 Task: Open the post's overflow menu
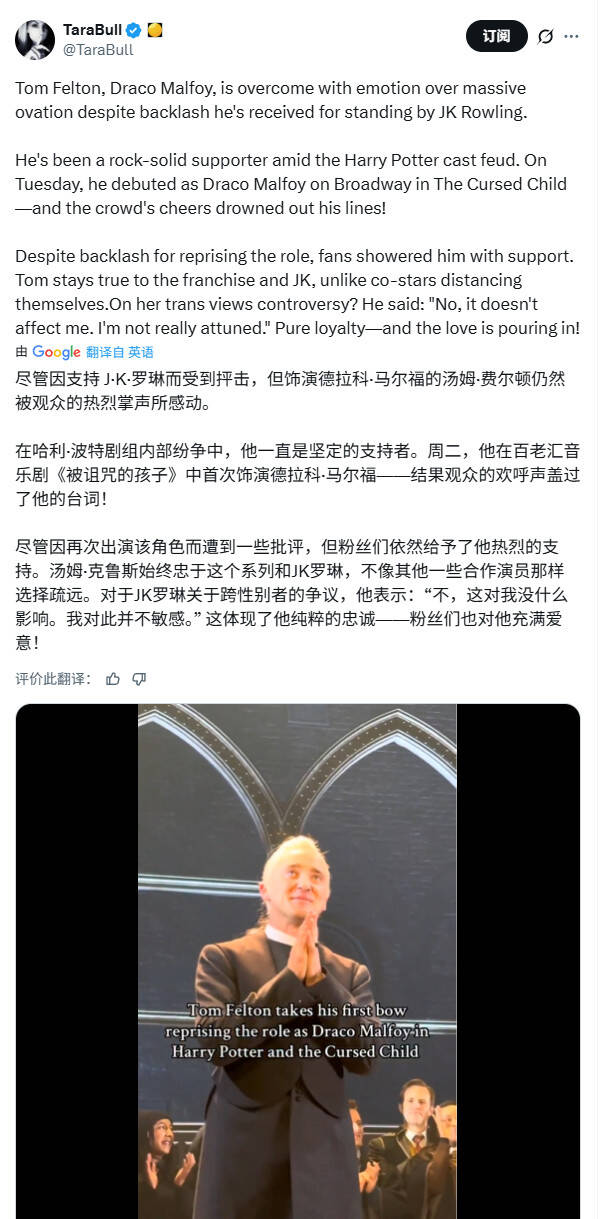click(x=572, y=37)
